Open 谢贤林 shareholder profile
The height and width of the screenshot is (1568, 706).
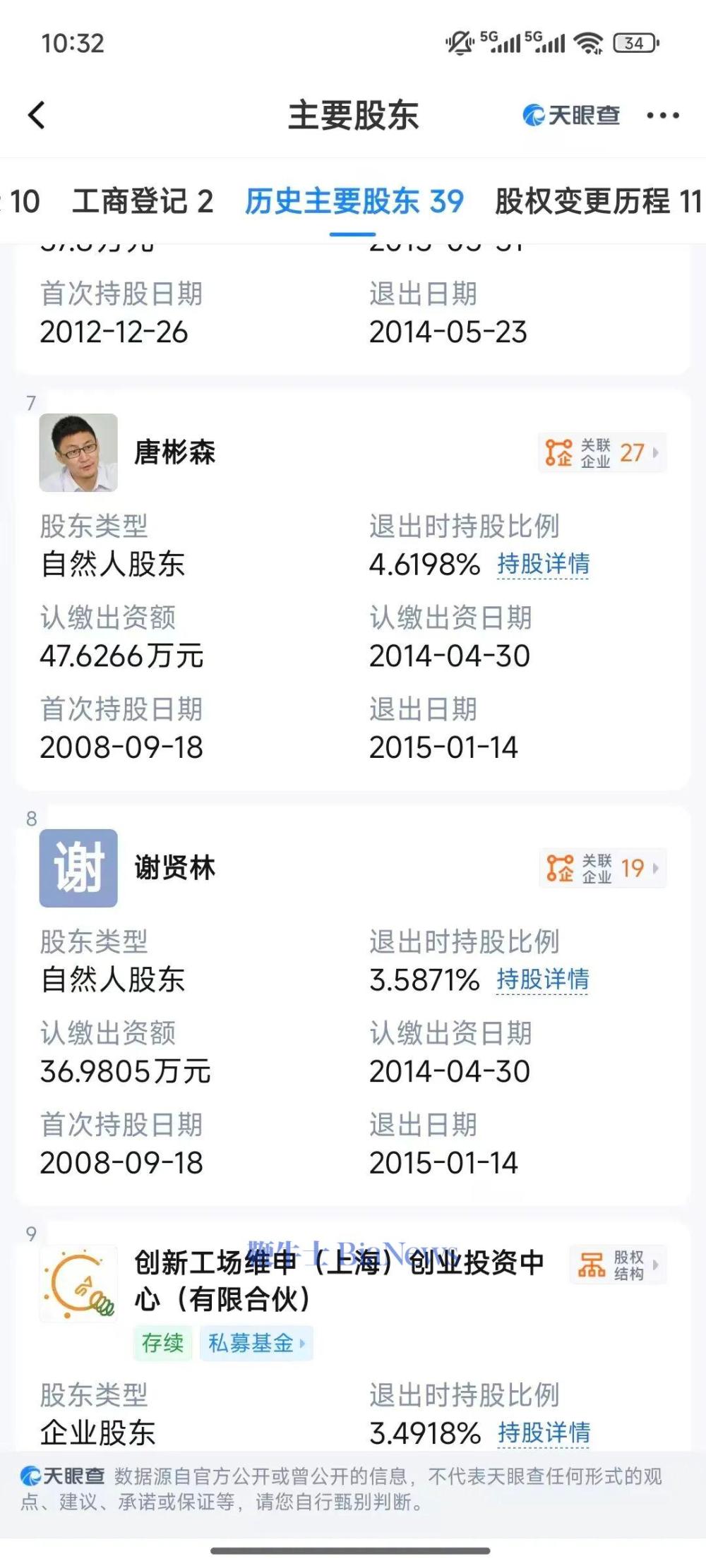174,868
